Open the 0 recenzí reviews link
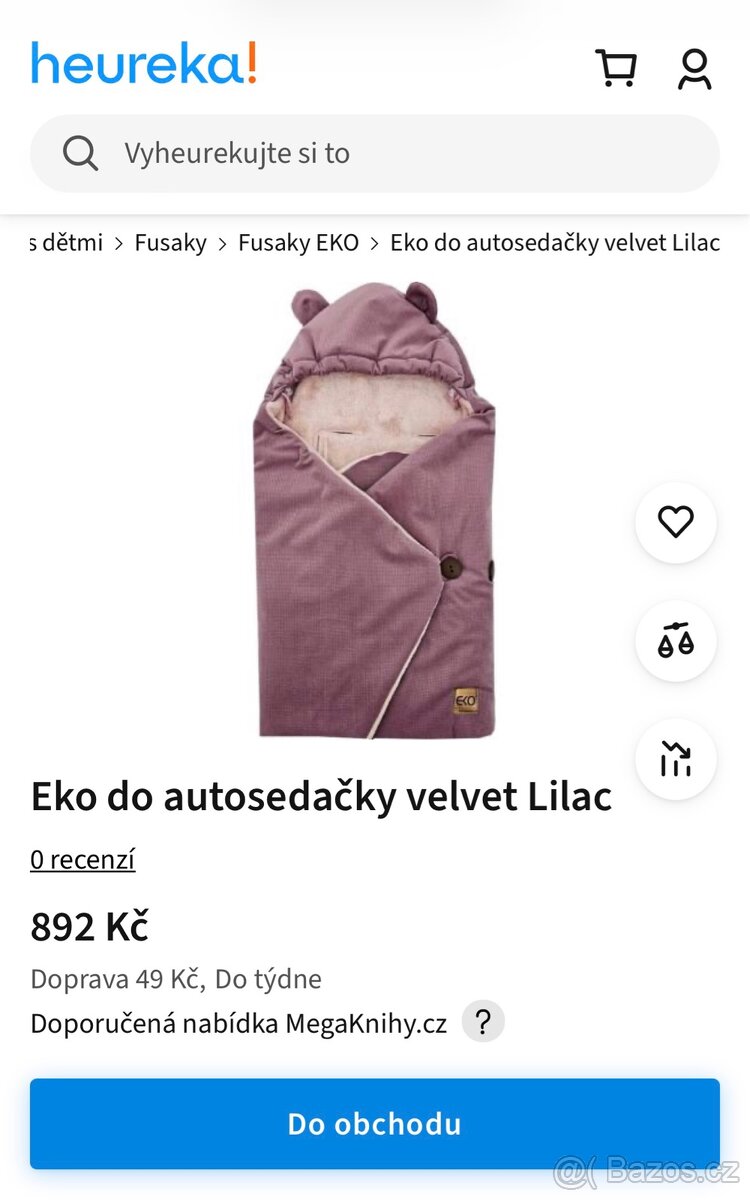 82,860
